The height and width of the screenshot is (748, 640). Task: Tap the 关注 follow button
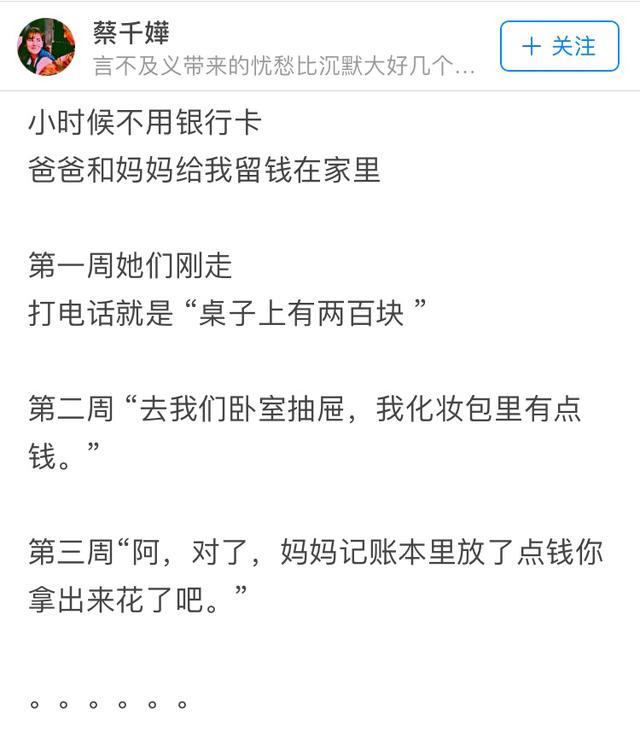(559, 46)
